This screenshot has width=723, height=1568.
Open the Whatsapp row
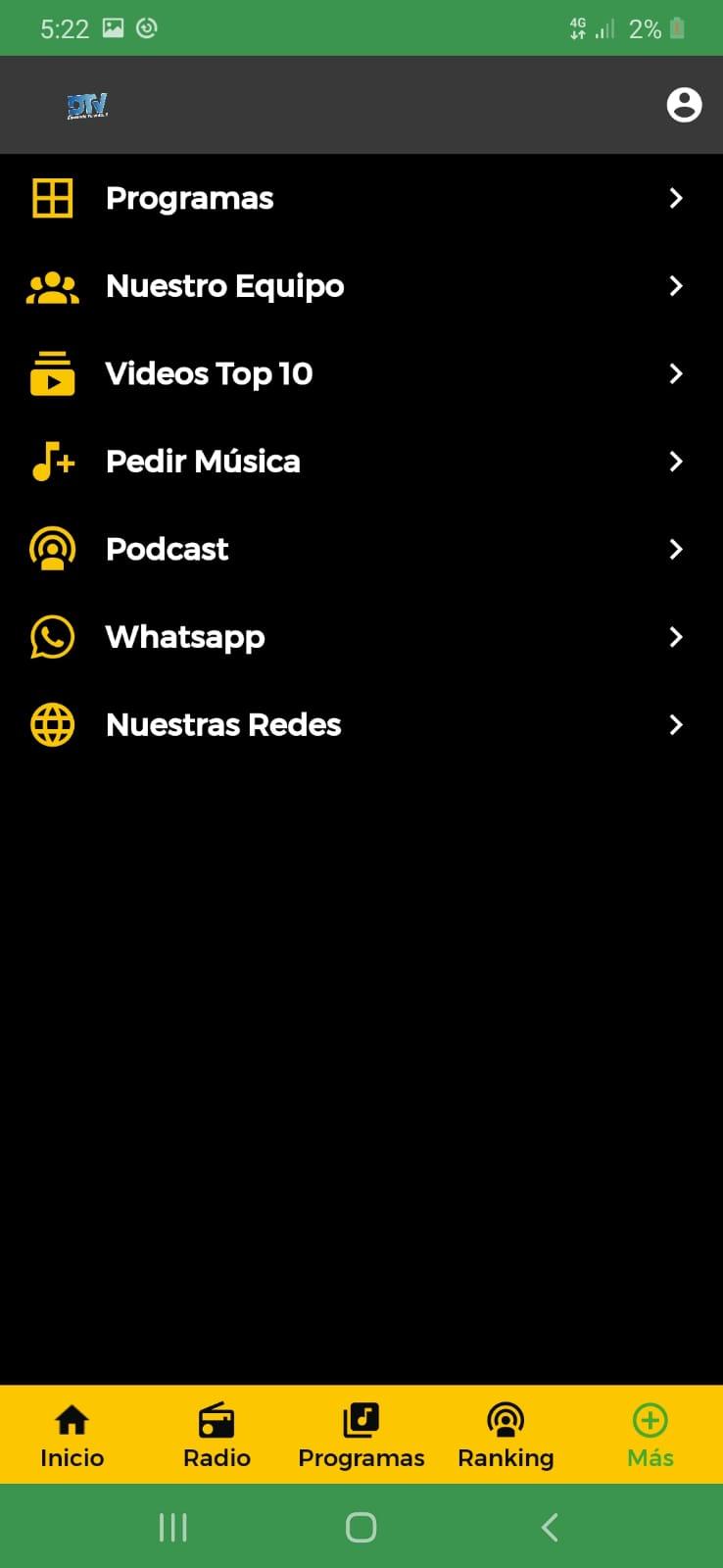[x=361, y=637]
